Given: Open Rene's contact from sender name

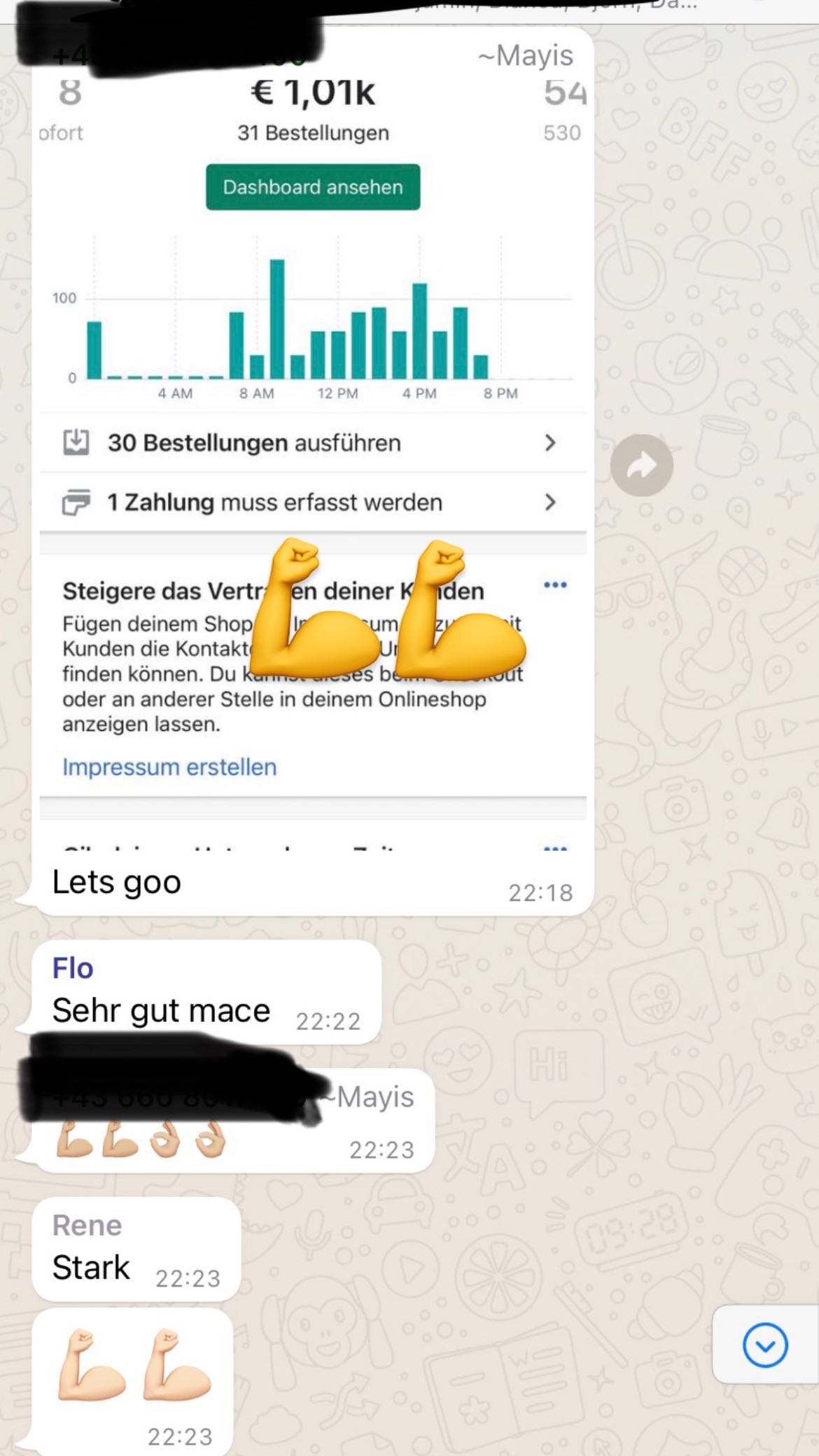Looking at the screenshot, I should (87, 1225).
